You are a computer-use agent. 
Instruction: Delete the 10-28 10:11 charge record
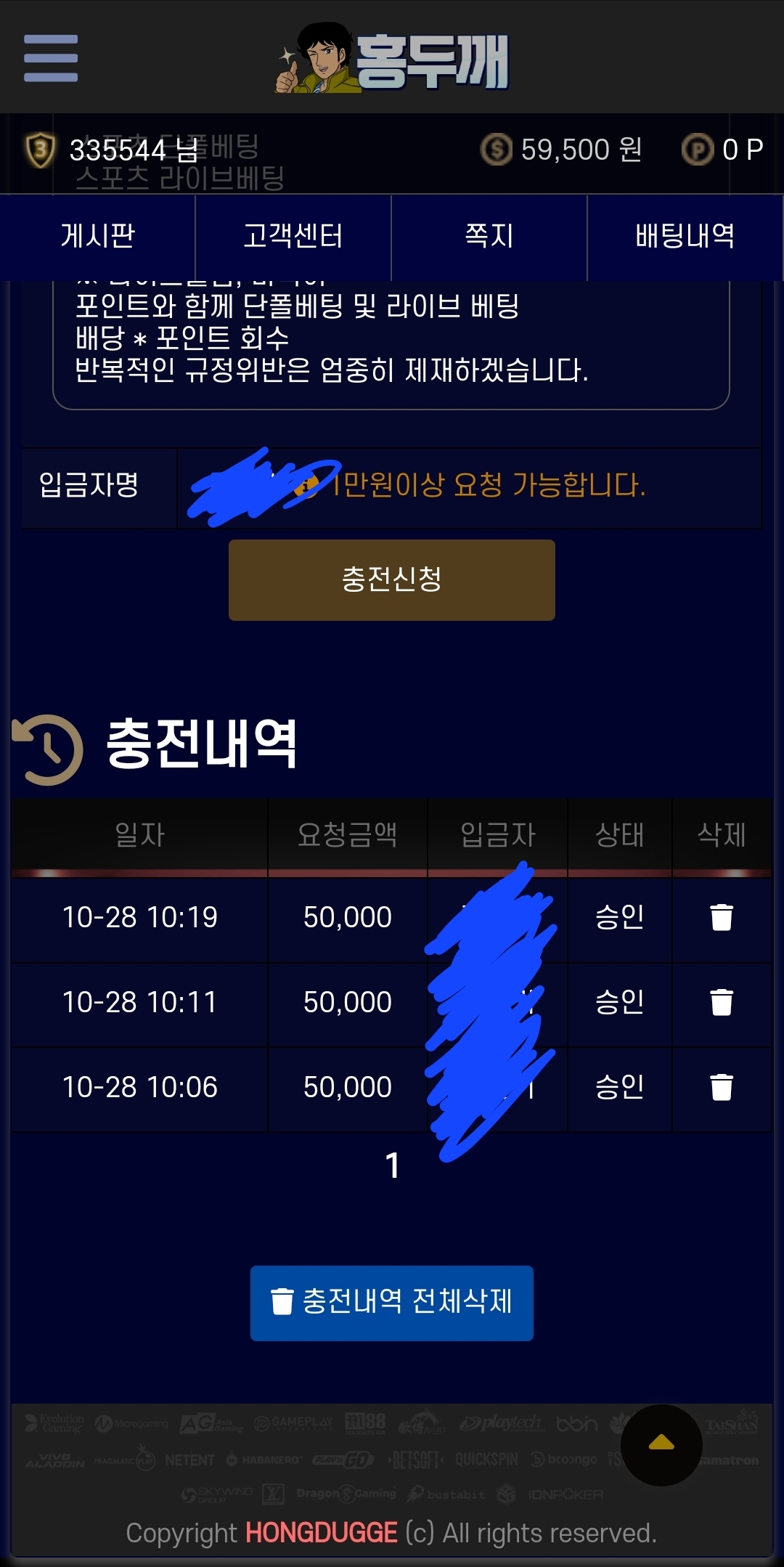[x=721, y=1002]
